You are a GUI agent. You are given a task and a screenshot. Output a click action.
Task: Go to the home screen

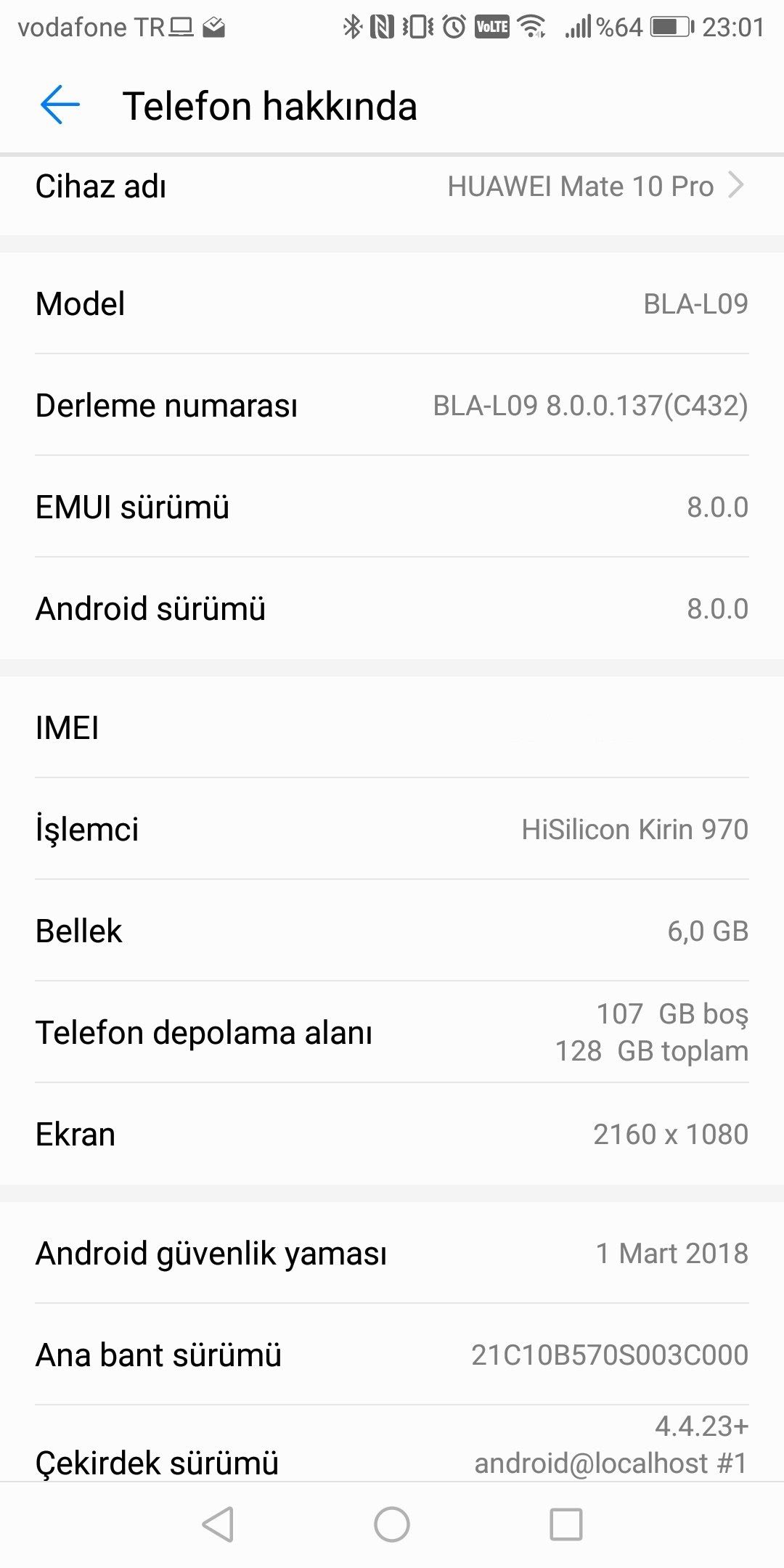coord(392,1524)
